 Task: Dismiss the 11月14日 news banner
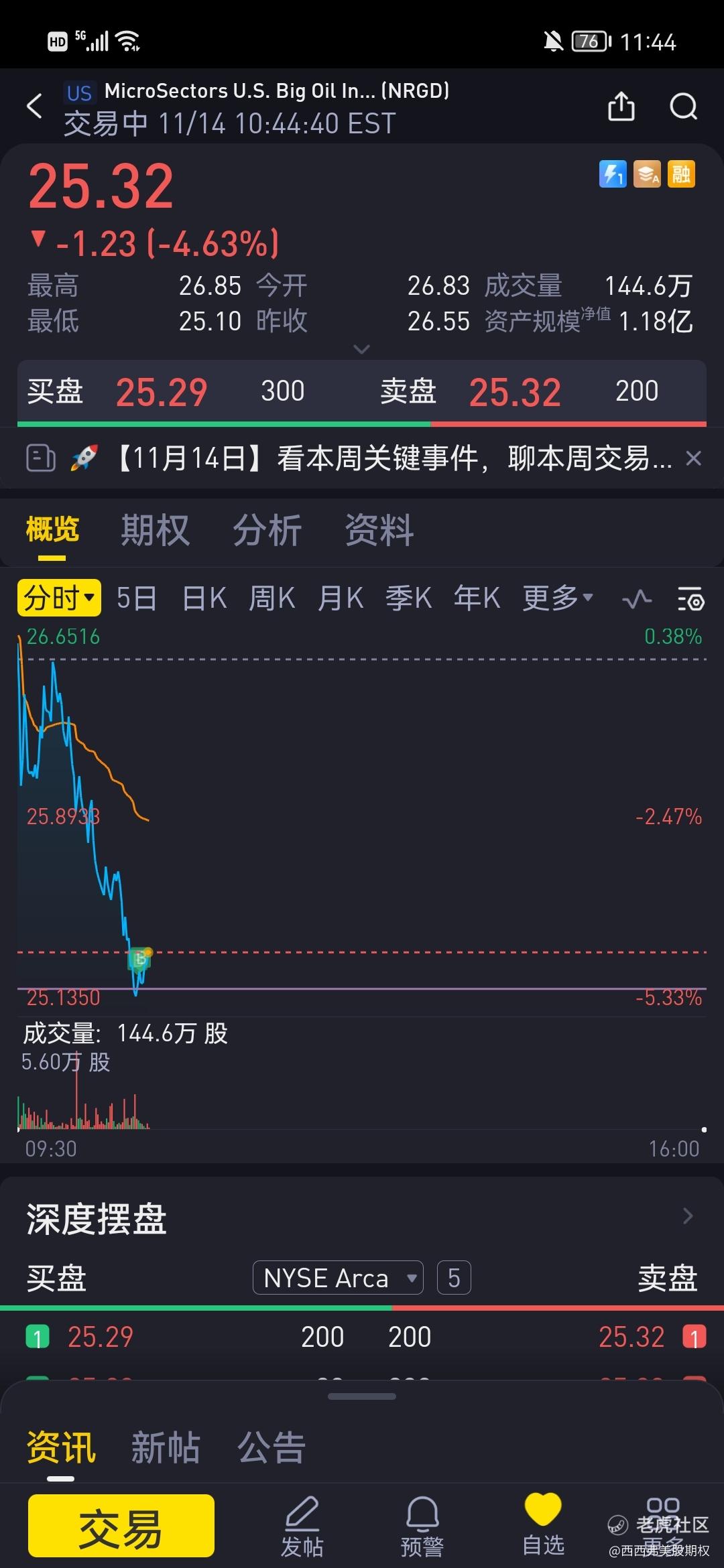tap(694, 458)
